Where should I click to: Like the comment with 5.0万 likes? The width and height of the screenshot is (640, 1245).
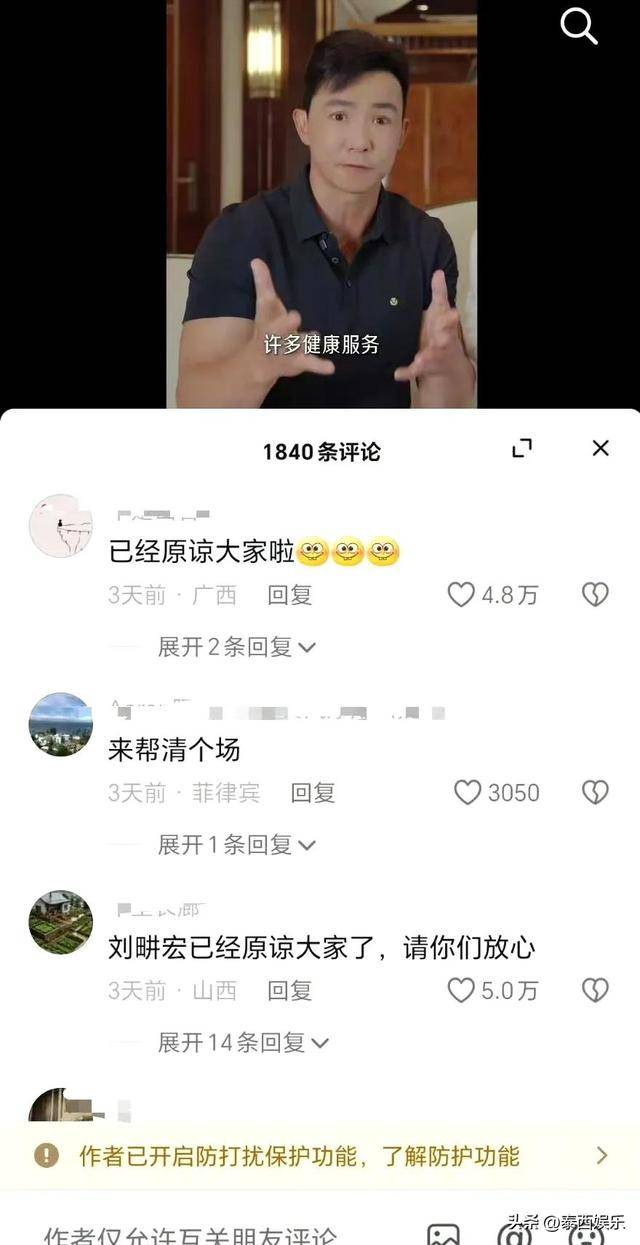pos(461,991)
